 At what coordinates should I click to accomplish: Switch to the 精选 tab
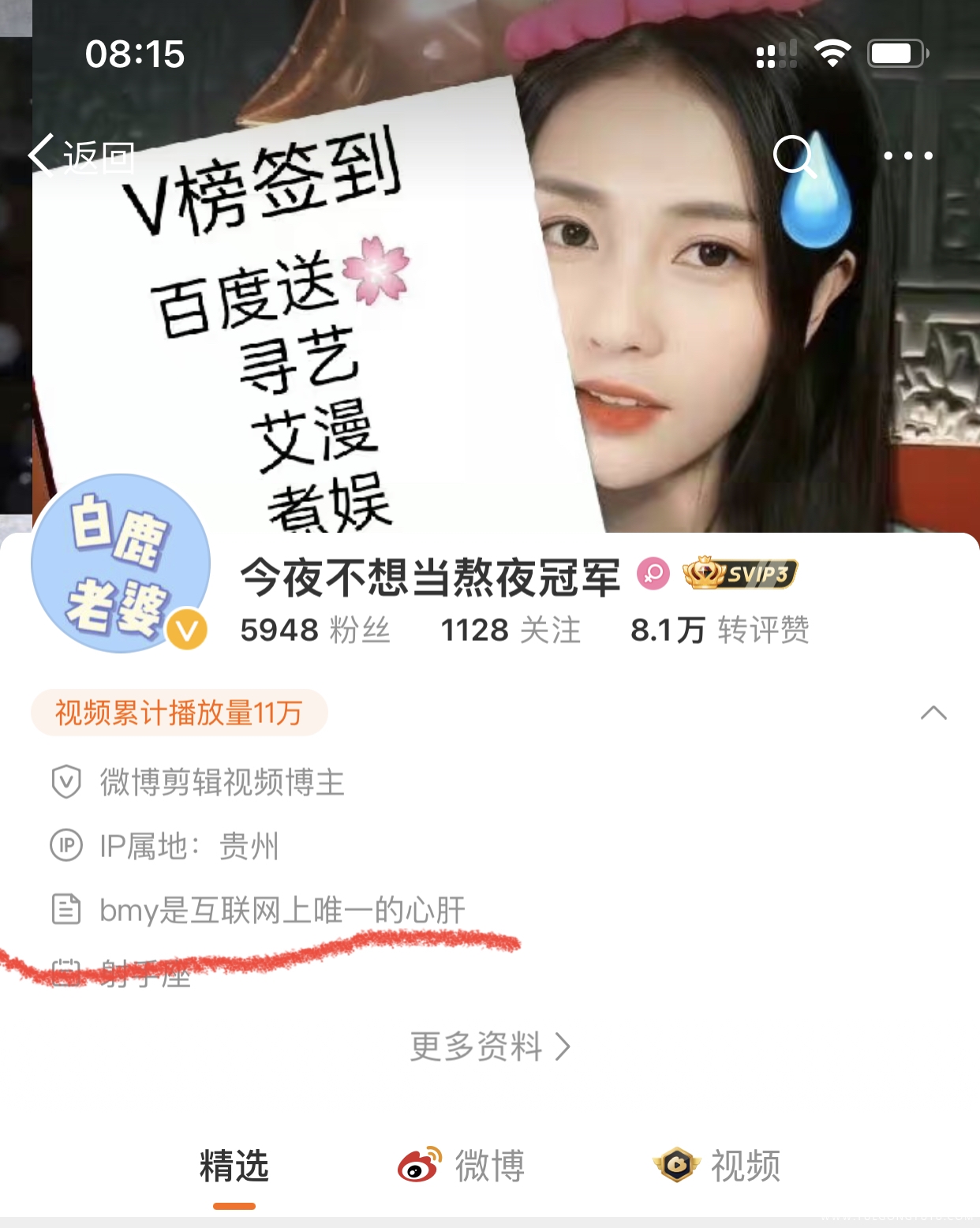click(234, 1166)
